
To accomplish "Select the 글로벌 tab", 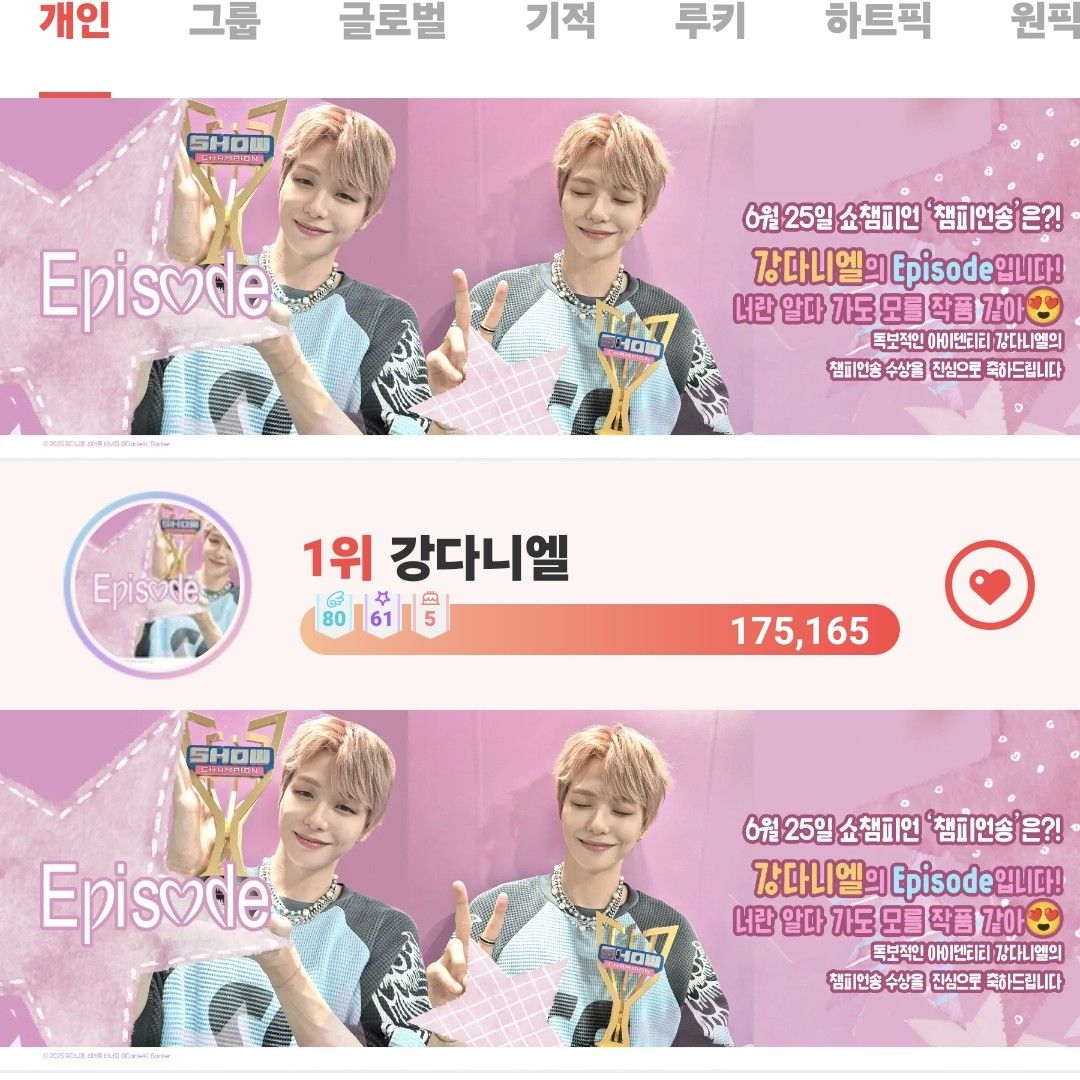I will (x=393, y=22).
